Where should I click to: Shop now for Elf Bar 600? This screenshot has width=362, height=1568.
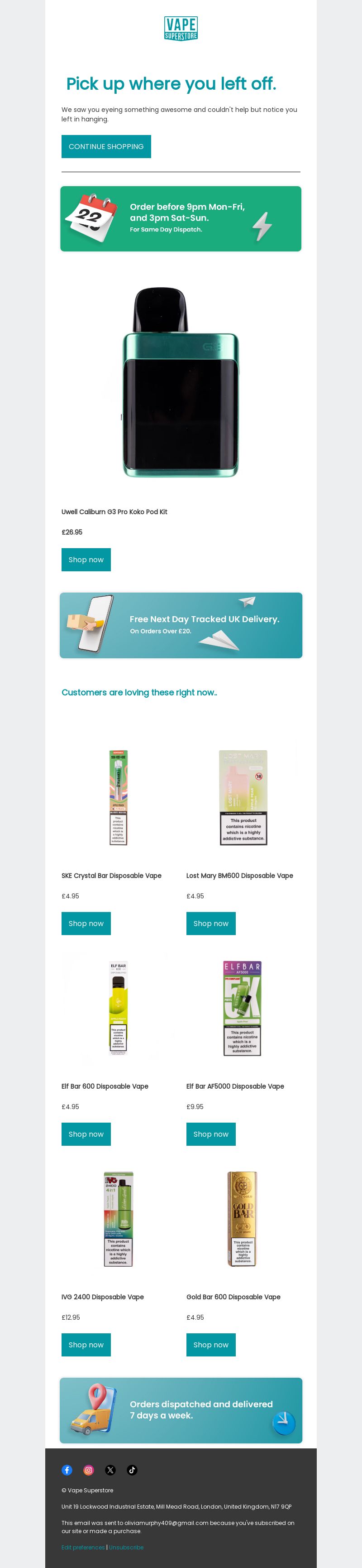click(x=86, y=1134)
